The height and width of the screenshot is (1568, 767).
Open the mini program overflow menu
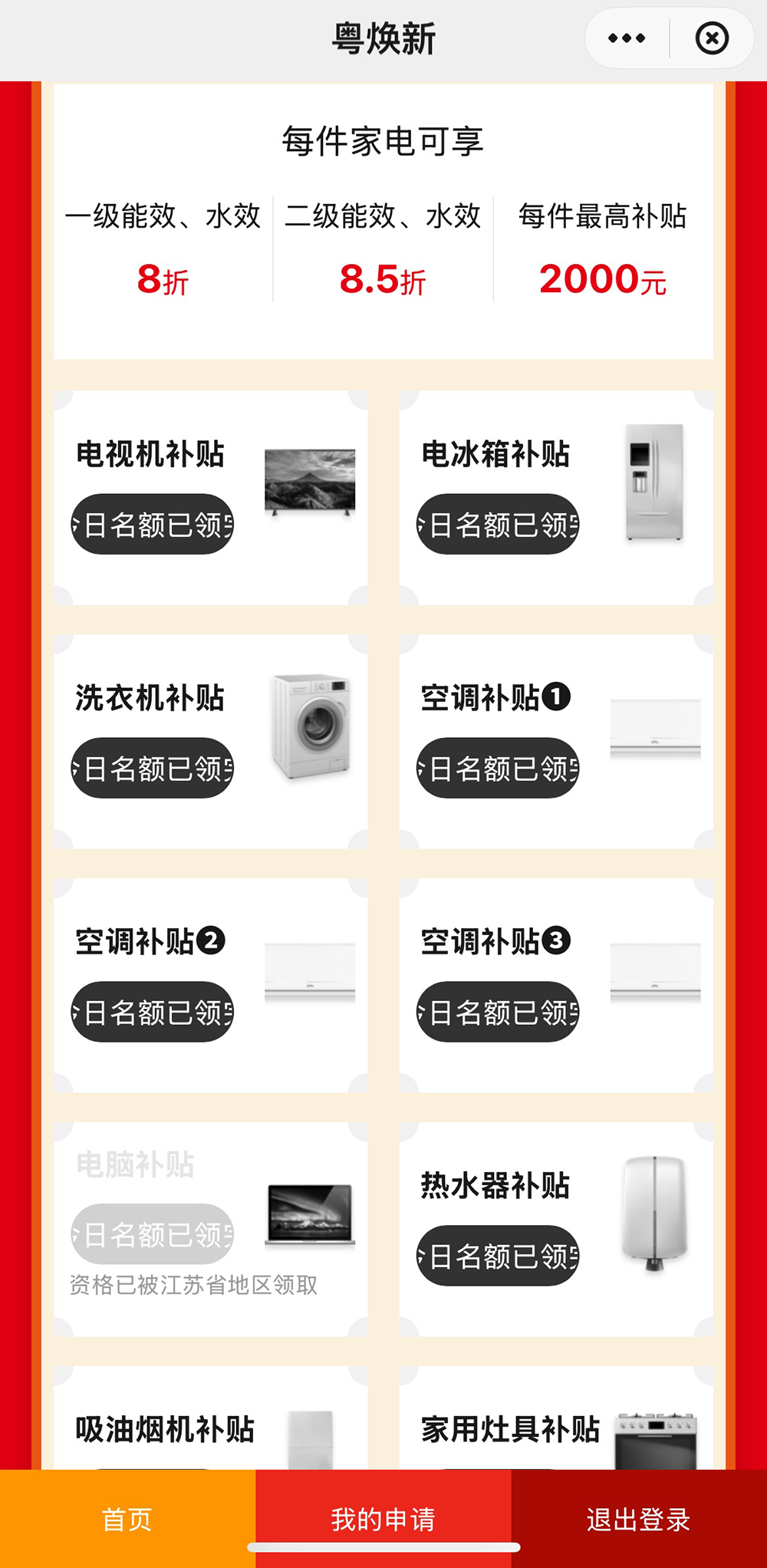627,38
